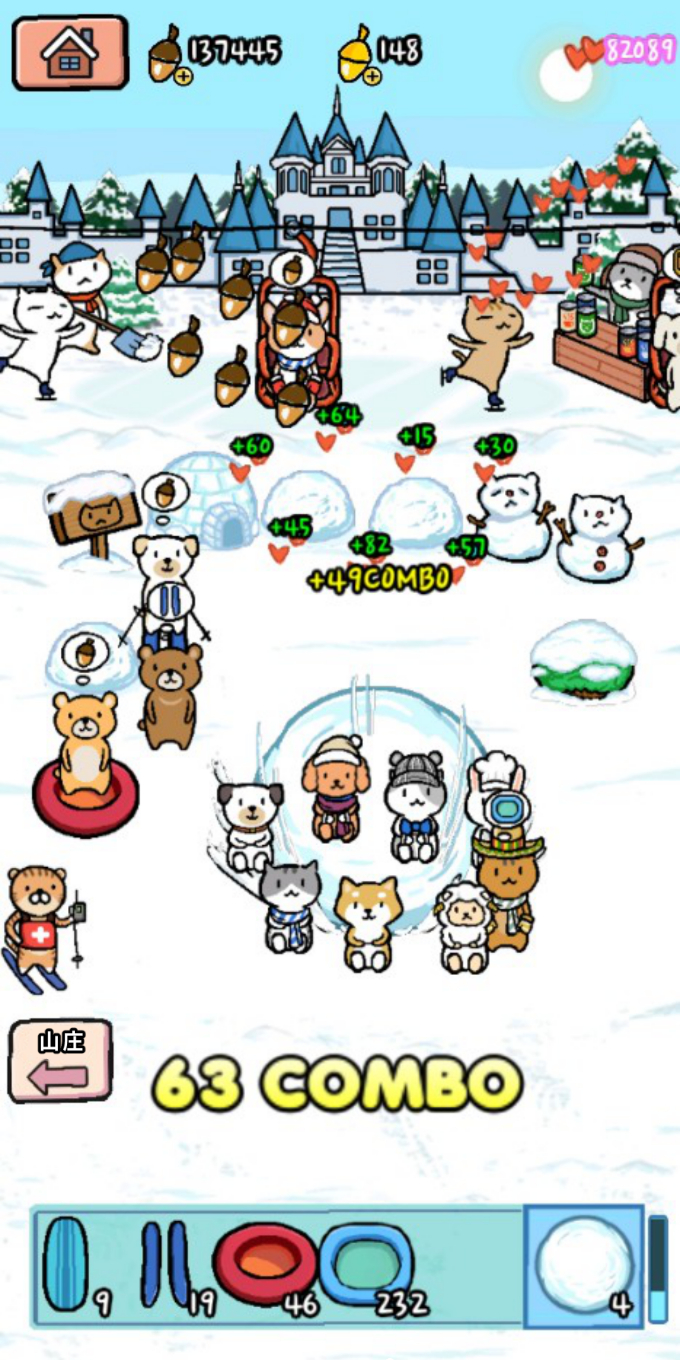This screenshot has height=1360, width=680.
Task: Select the blue sled item
Action: 66,1264
